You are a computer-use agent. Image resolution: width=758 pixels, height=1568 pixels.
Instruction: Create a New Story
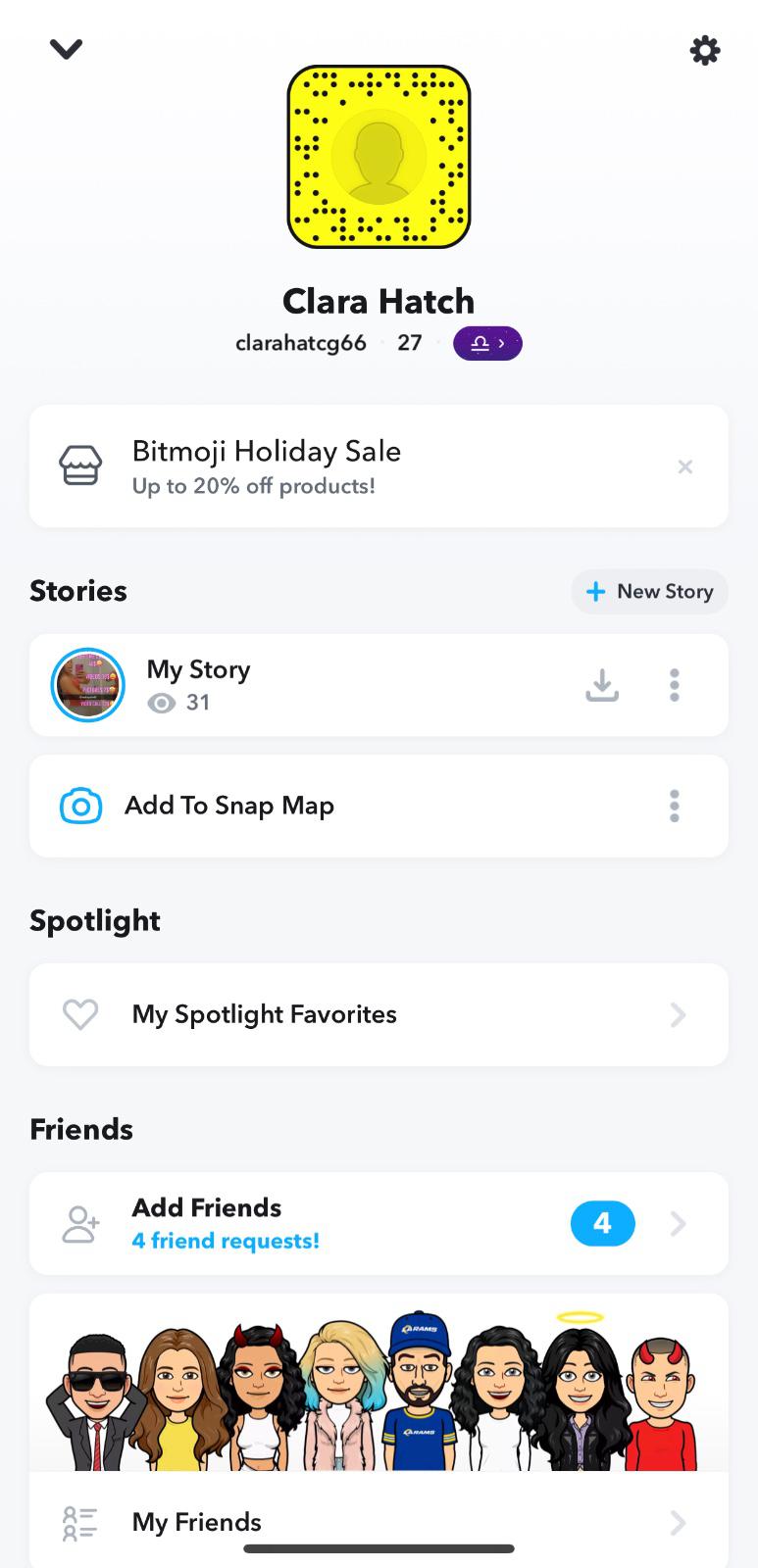click(x=649, y=592)
